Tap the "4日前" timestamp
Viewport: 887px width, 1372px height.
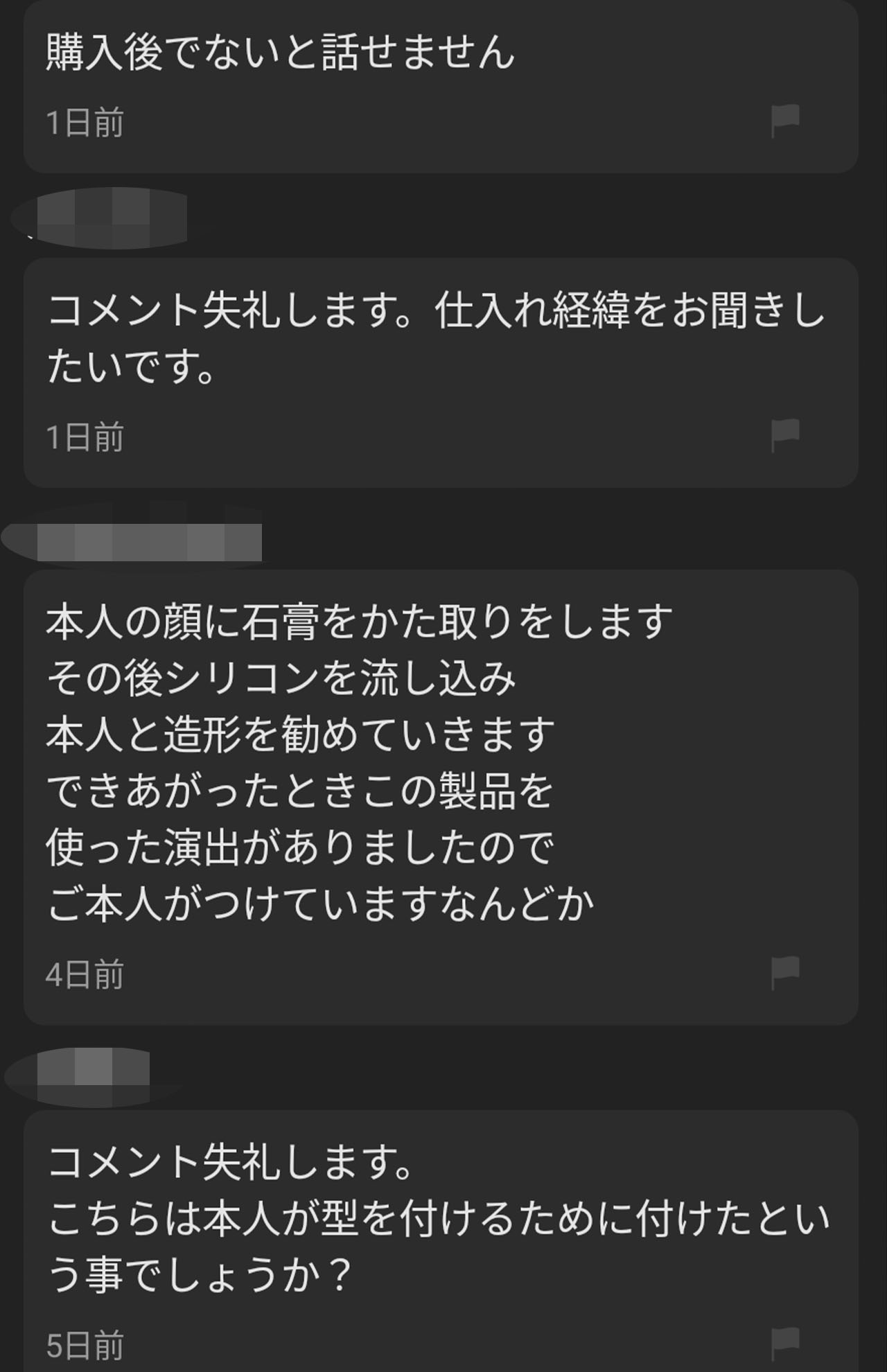(x=83, y=972)
